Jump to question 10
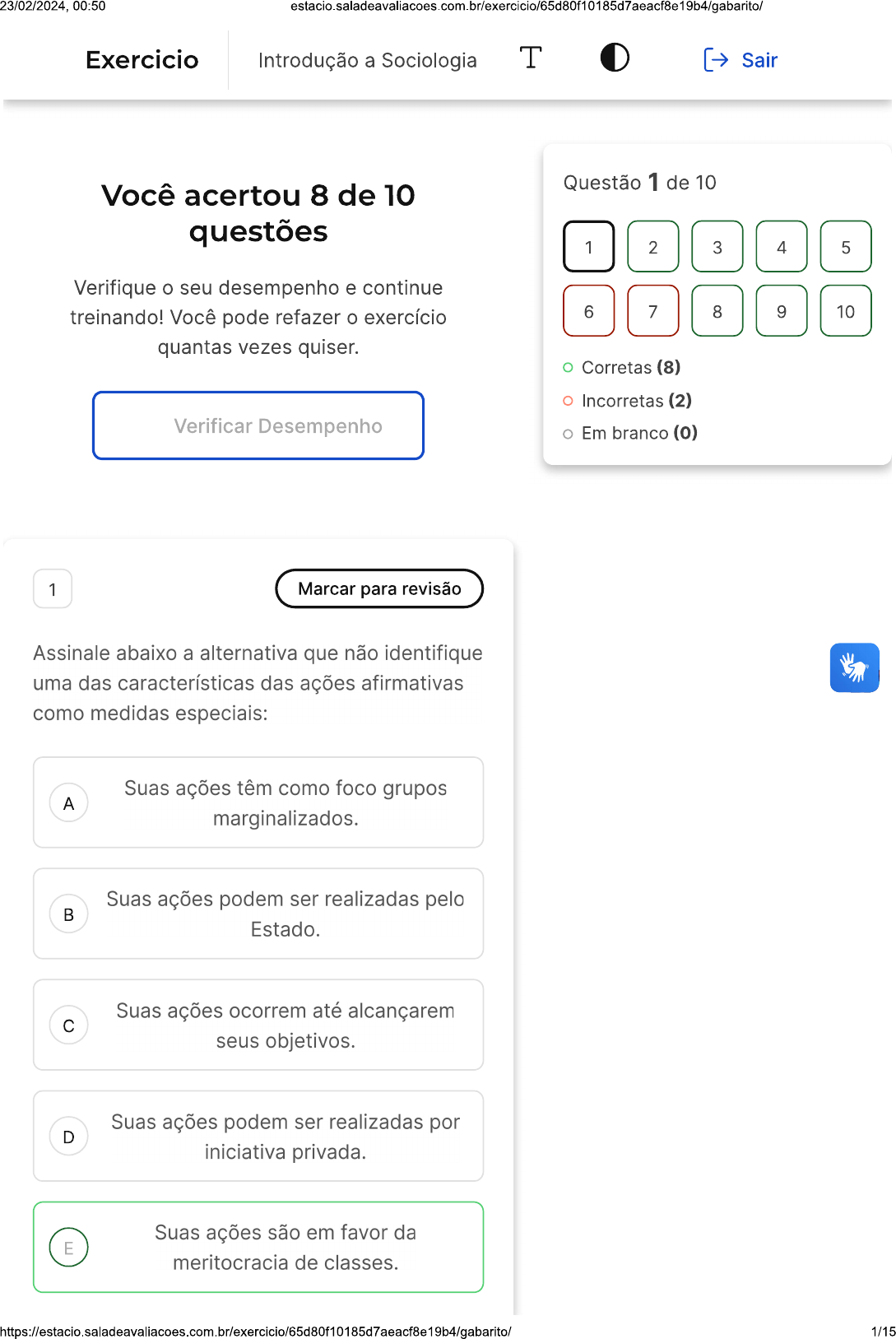The height and width of the screenshot is (1339, 896). click(x=845, y=311)
